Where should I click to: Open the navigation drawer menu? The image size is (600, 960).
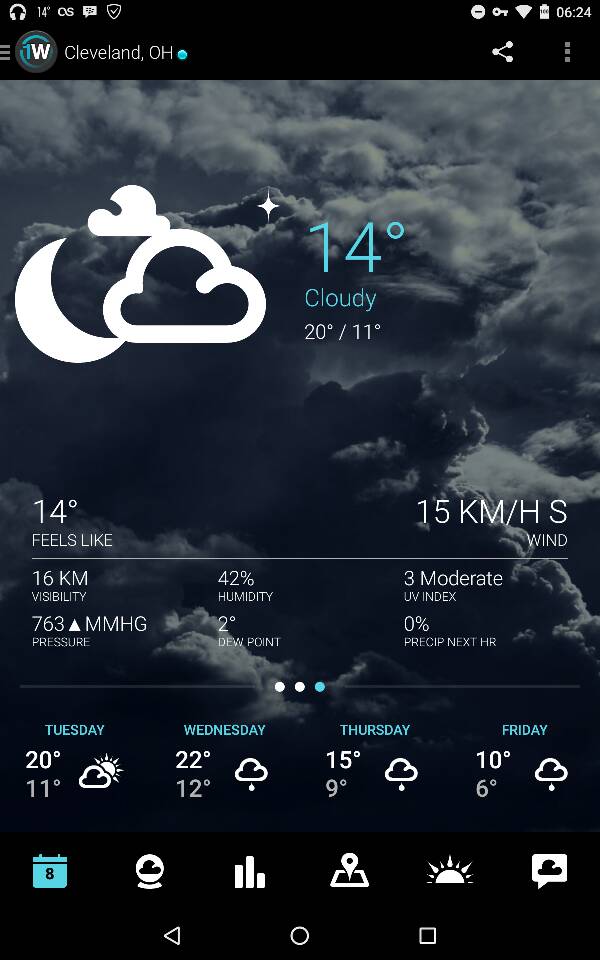click(x=8, y=52)
